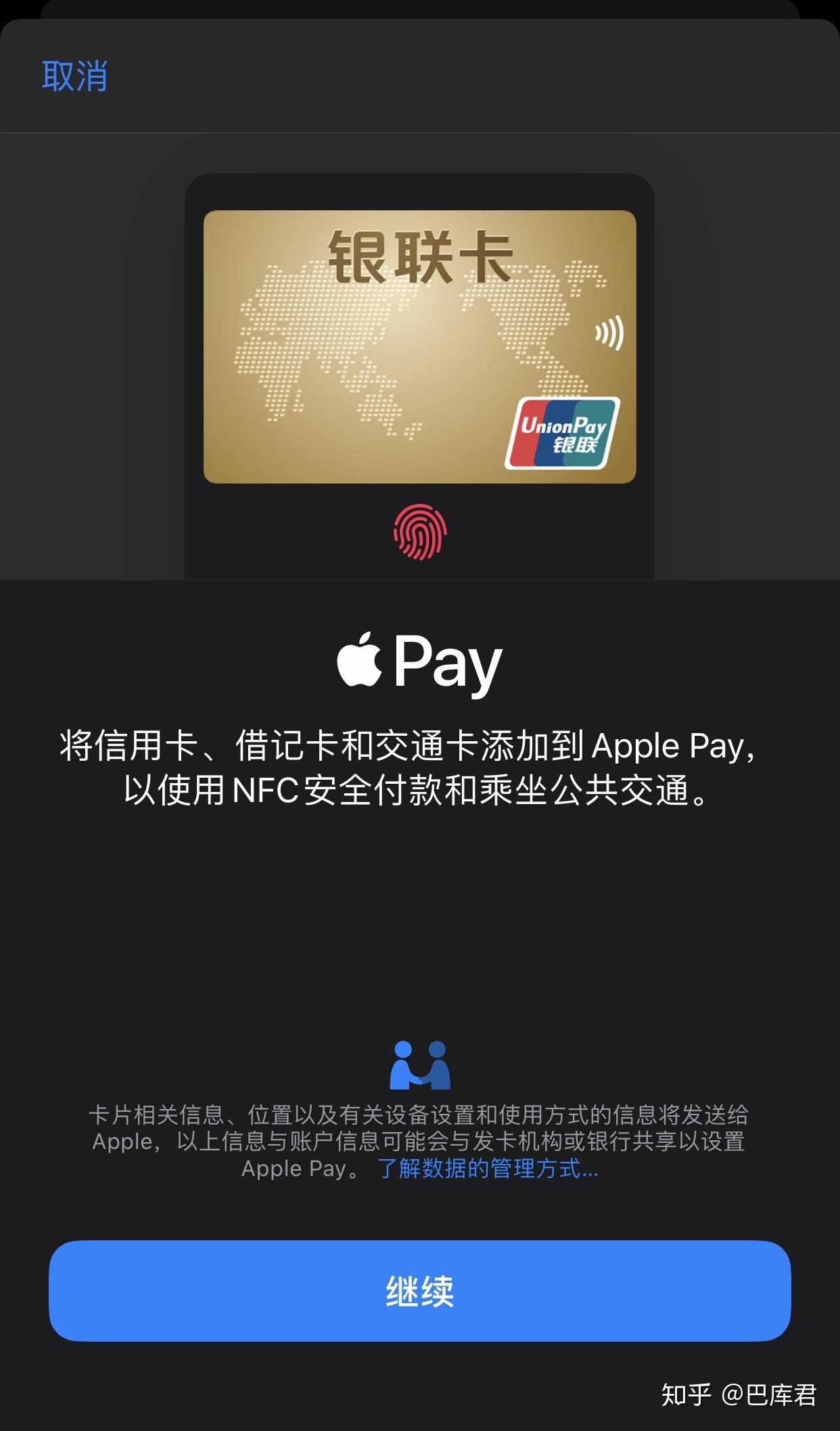The image size is (840, 1431).
Task: Tap 取消 to cancel setup
Action: pos(74,76)
